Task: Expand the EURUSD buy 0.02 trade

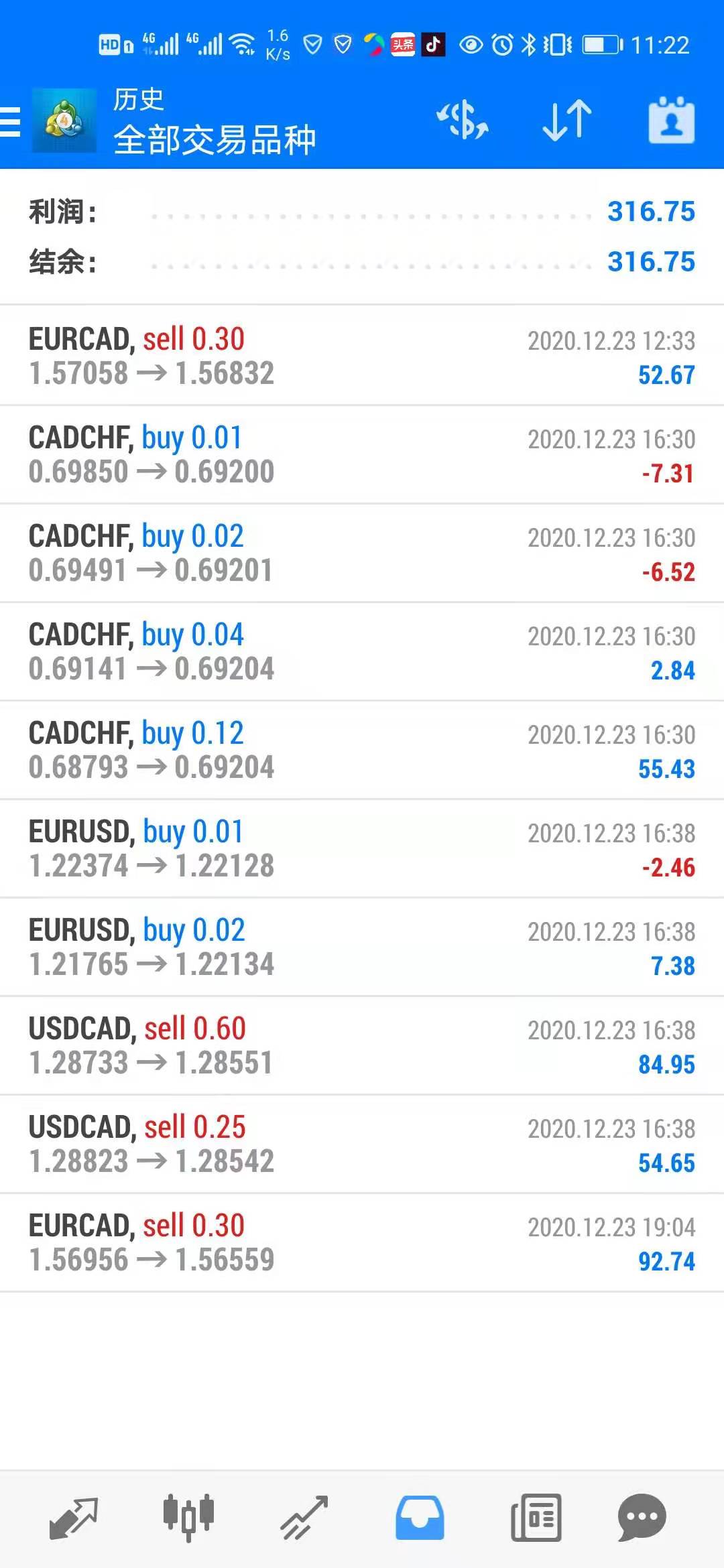Action: pos(362,947)
